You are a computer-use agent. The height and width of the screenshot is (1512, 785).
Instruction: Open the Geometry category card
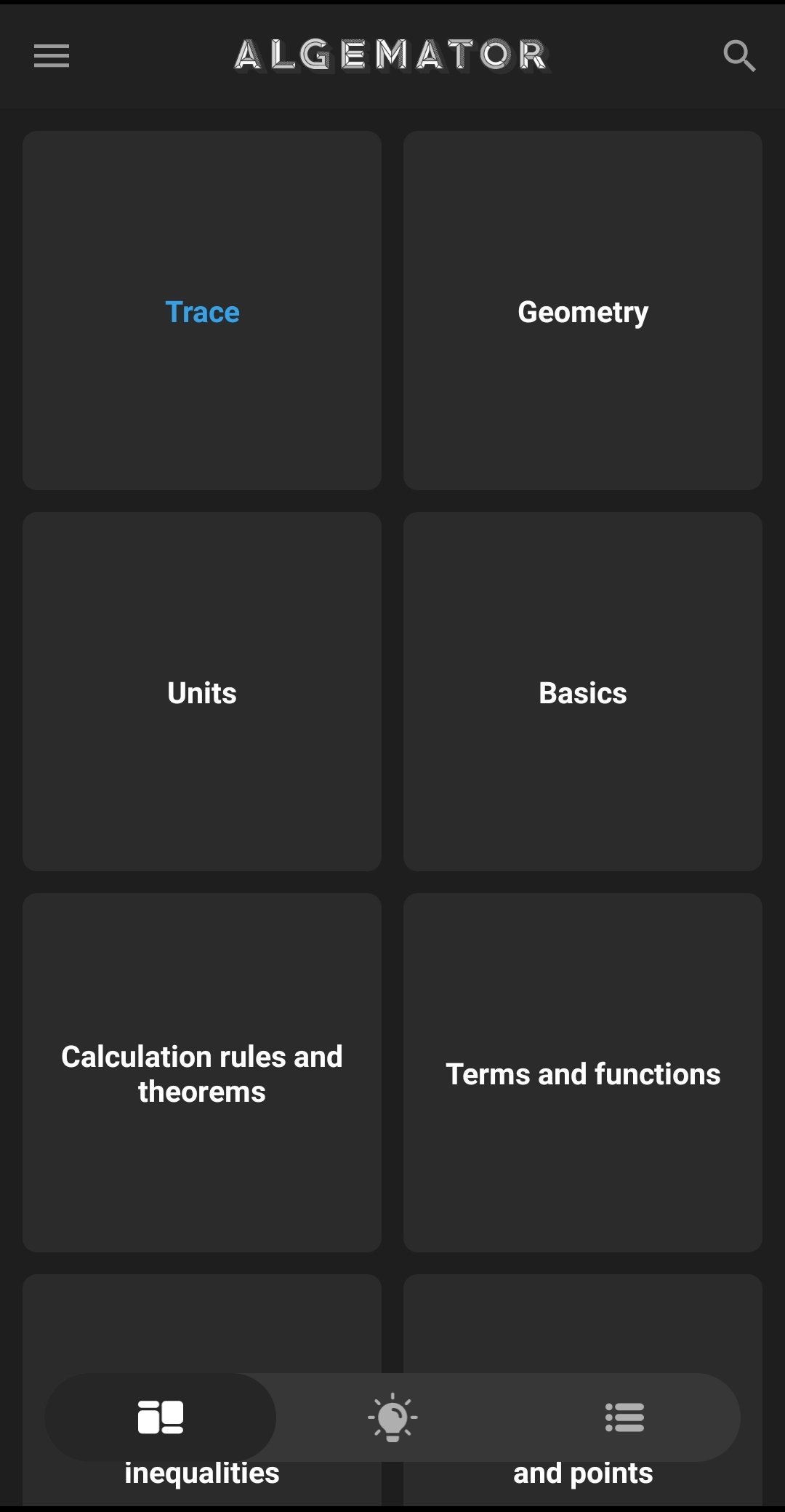583,311
